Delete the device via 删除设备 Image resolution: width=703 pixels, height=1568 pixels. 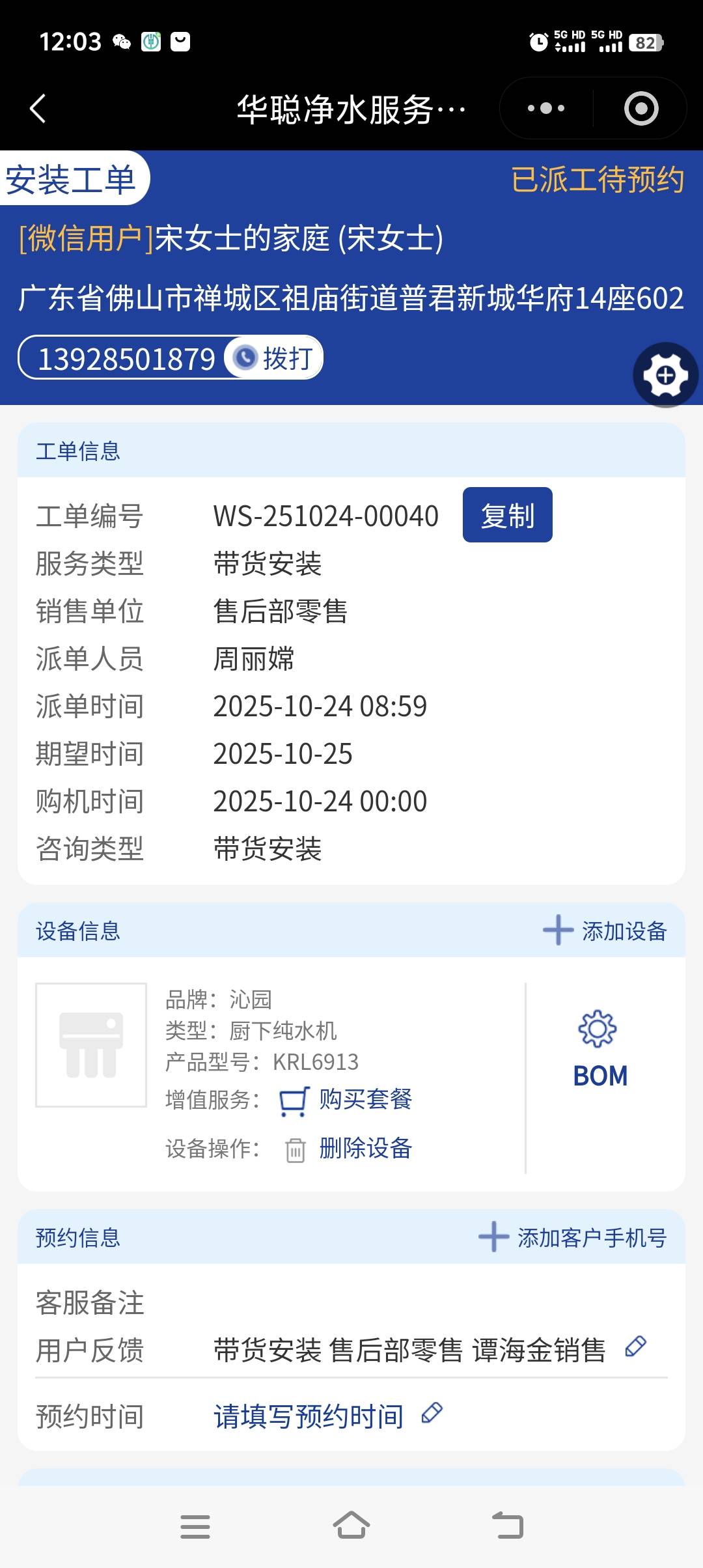365,1149
